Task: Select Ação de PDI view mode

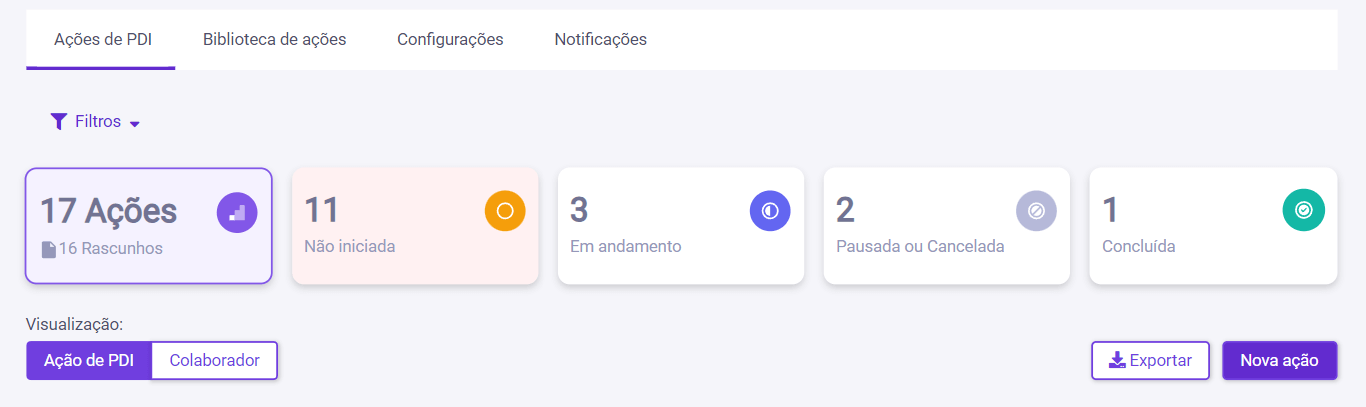Action: [89, 361]
